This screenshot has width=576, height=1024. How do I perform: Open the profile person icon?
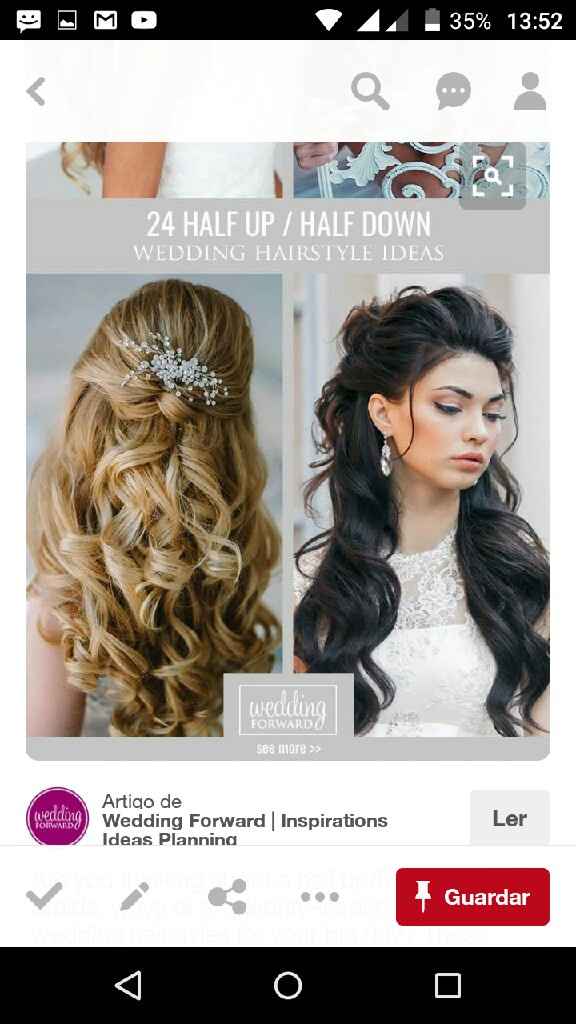pos(530,91)
